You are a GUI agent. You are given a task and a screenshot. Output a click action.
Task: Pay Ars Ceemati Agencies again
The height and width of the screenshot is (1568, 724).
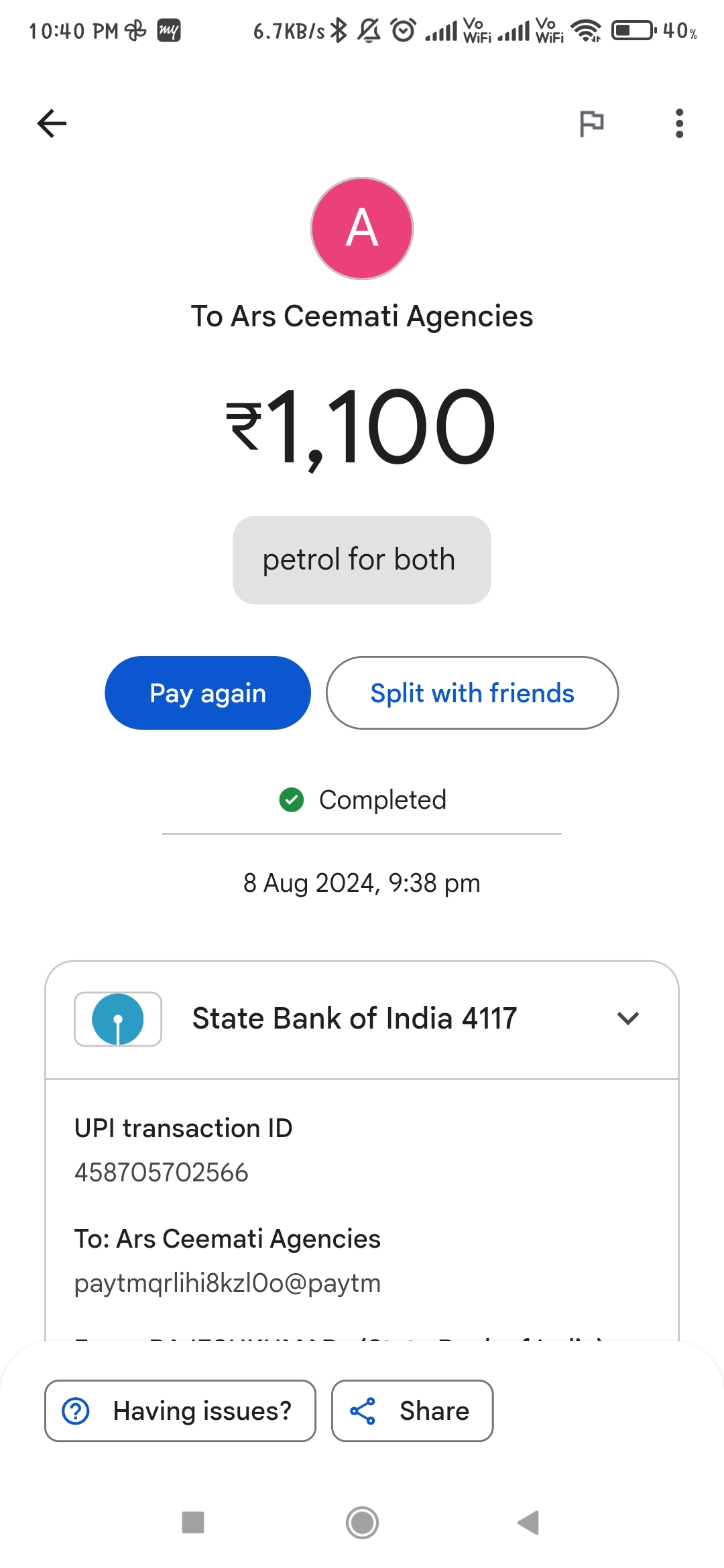(x=208, y=693)
